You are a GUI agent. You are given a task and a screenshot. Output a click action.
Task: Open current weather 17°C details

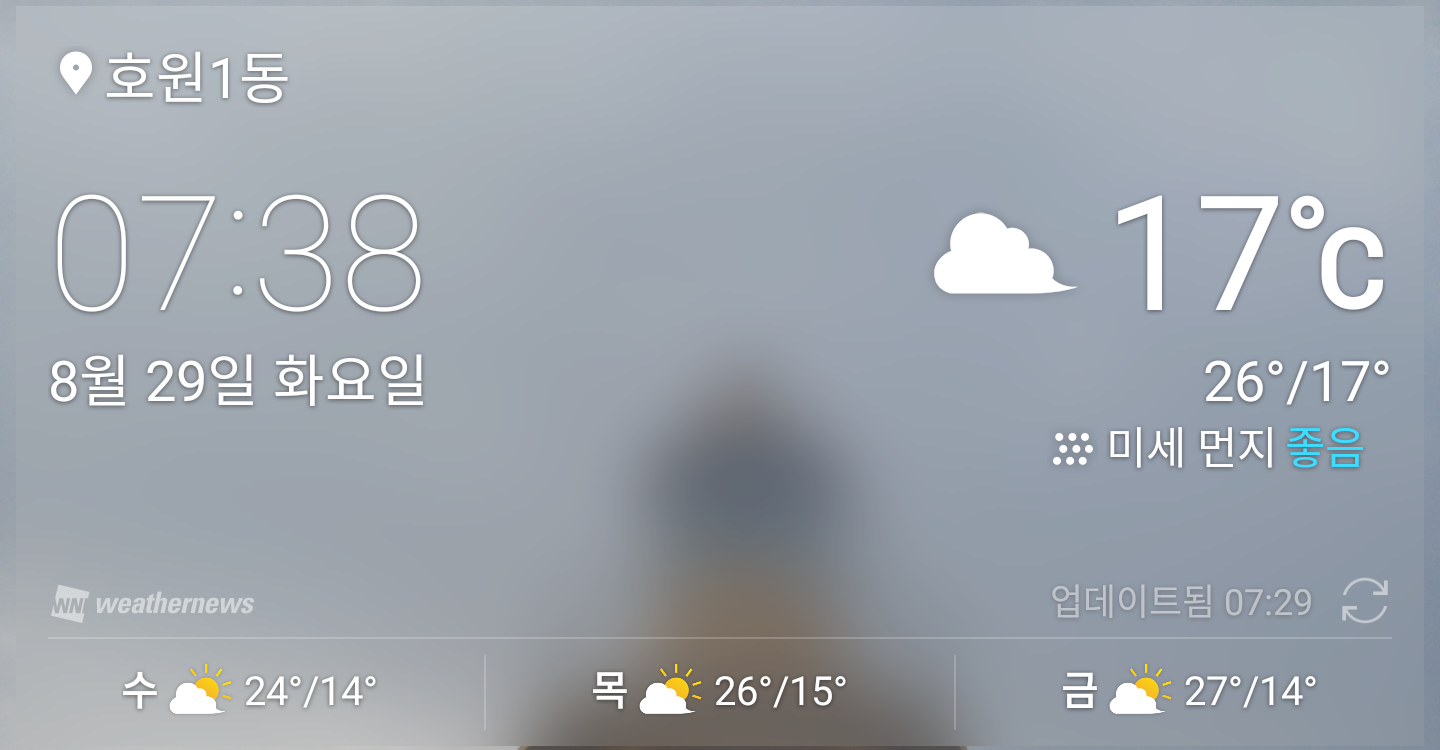1160,255
